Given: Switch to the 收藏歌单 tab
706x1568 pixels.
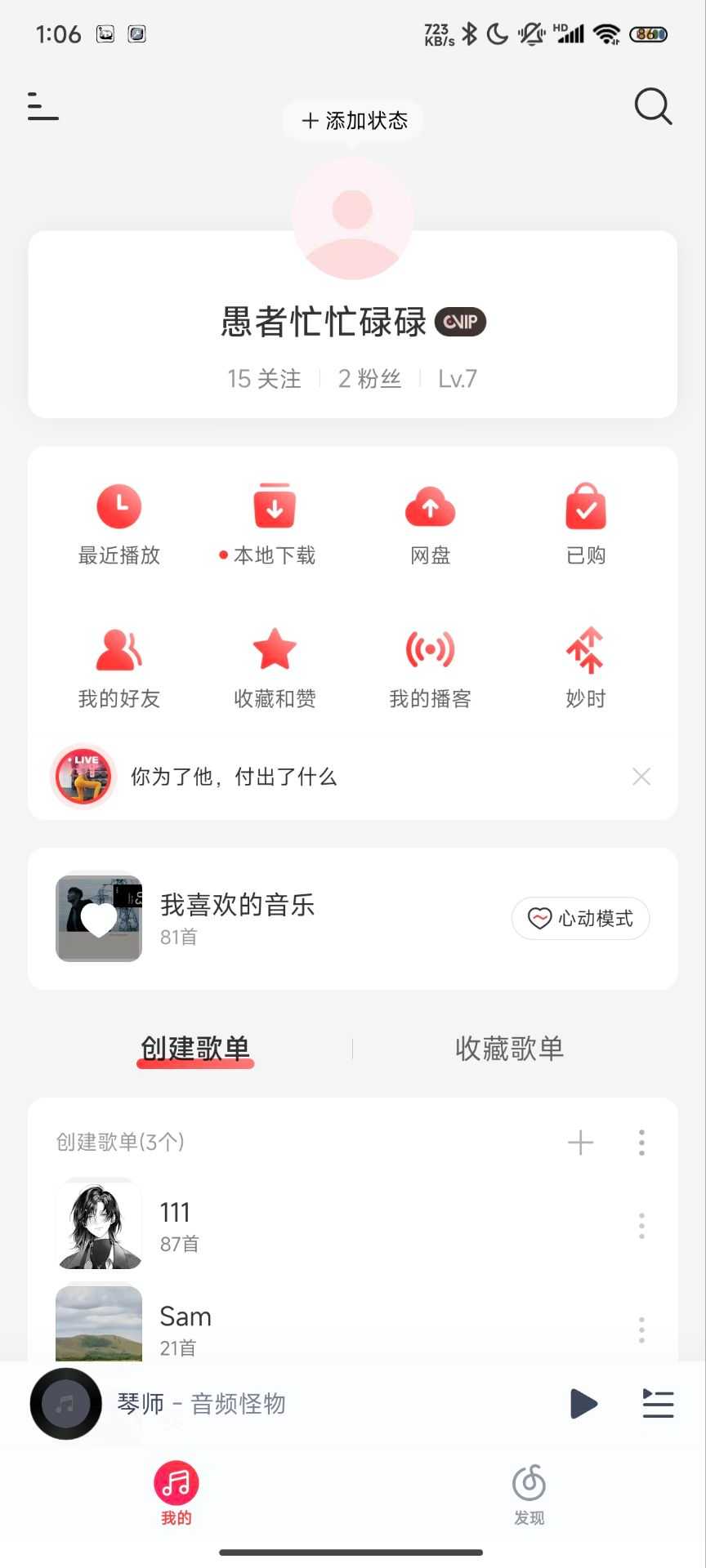Looking at the screenshot, I should (x=509, y=1049).
